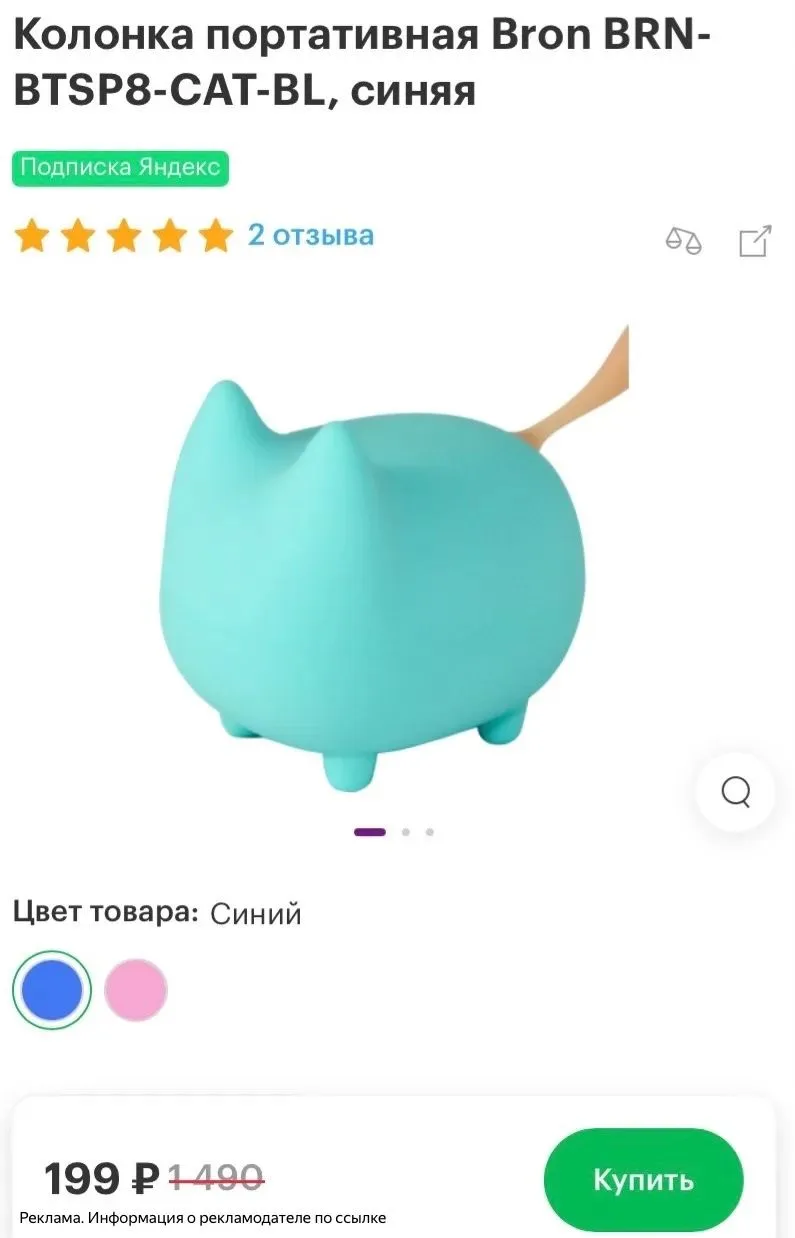Add product to comparison scales icon
The image size is (795, 1238).
point(684,241)
